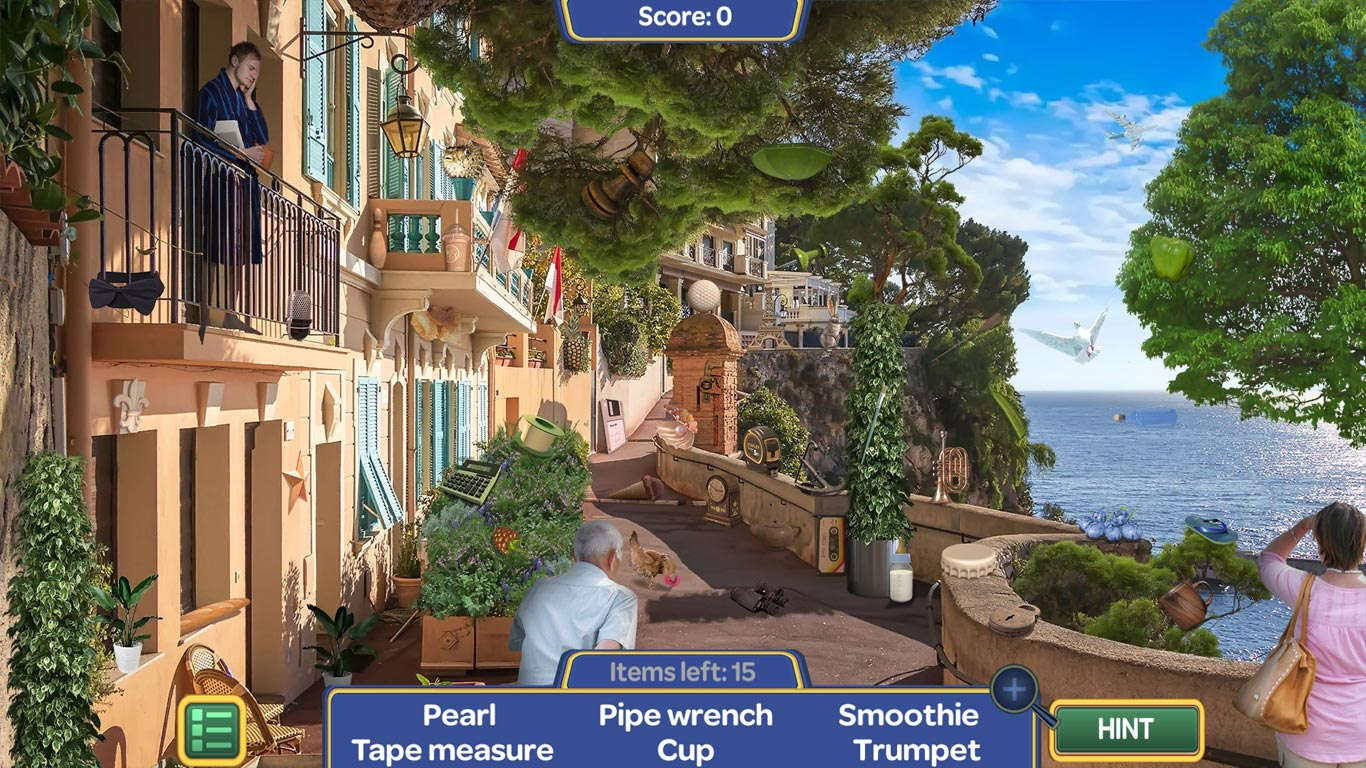
Task: Select the tape measure on the ledge
Action: pos(762,449)
